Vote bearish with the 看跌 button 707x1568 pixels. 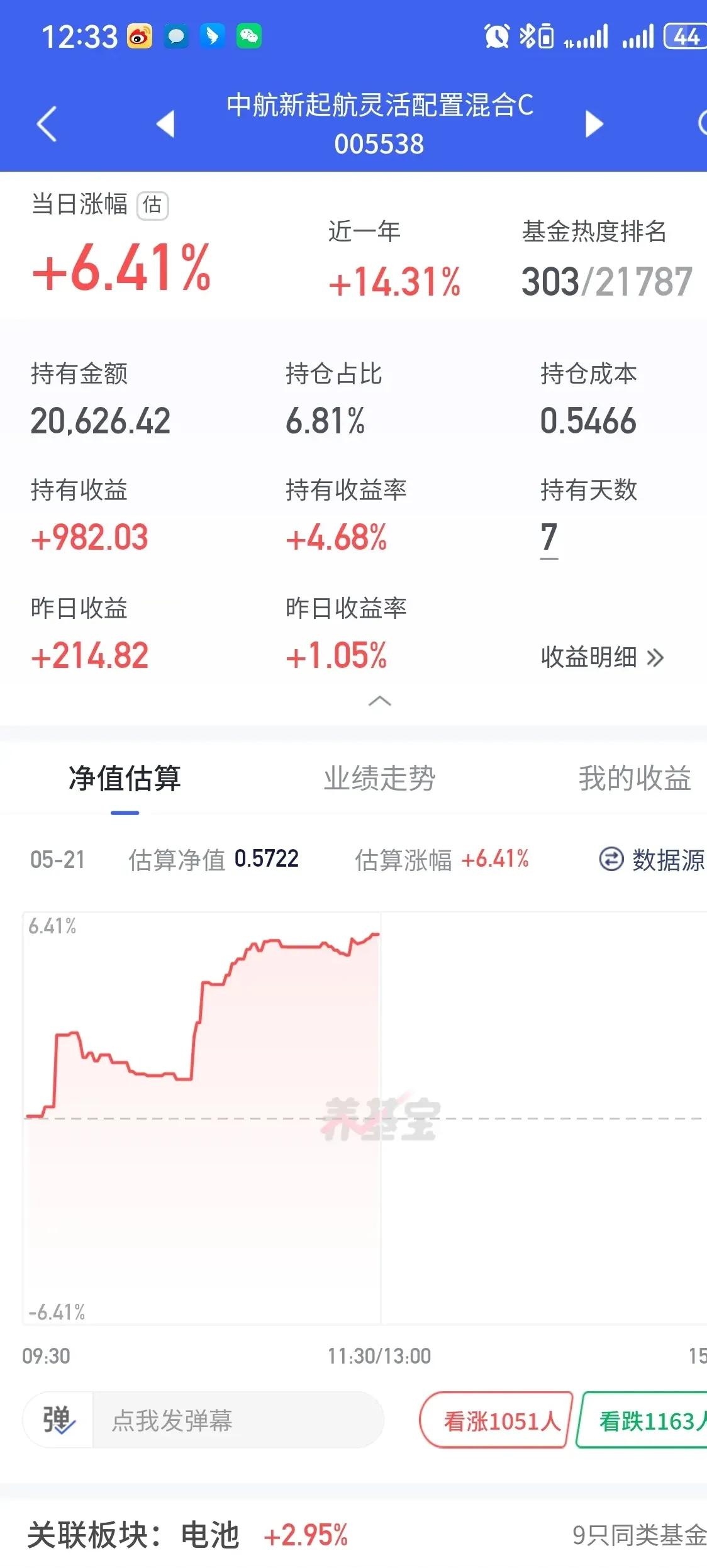(x=645, y=1421)
